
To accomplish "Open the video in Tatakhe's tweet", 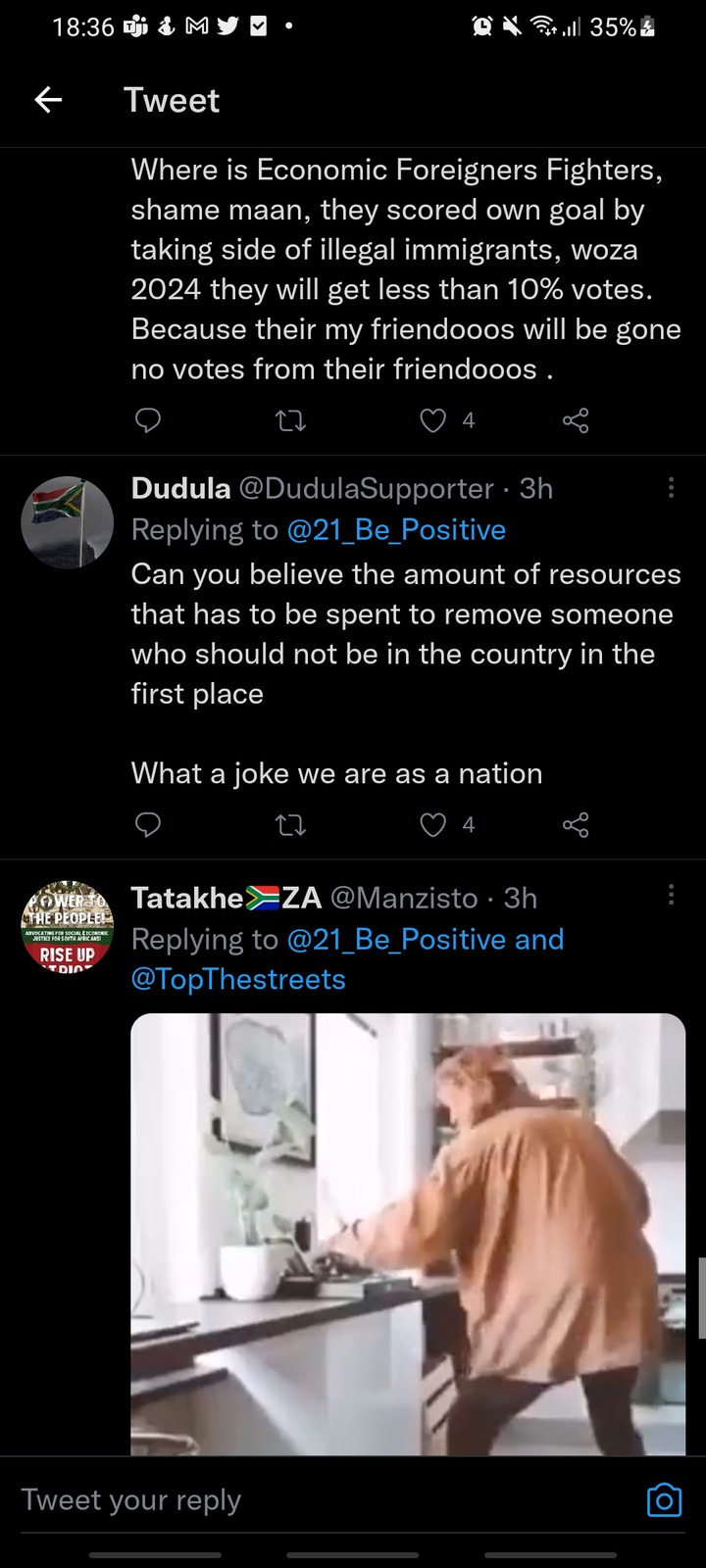I will click(408, 1234).
